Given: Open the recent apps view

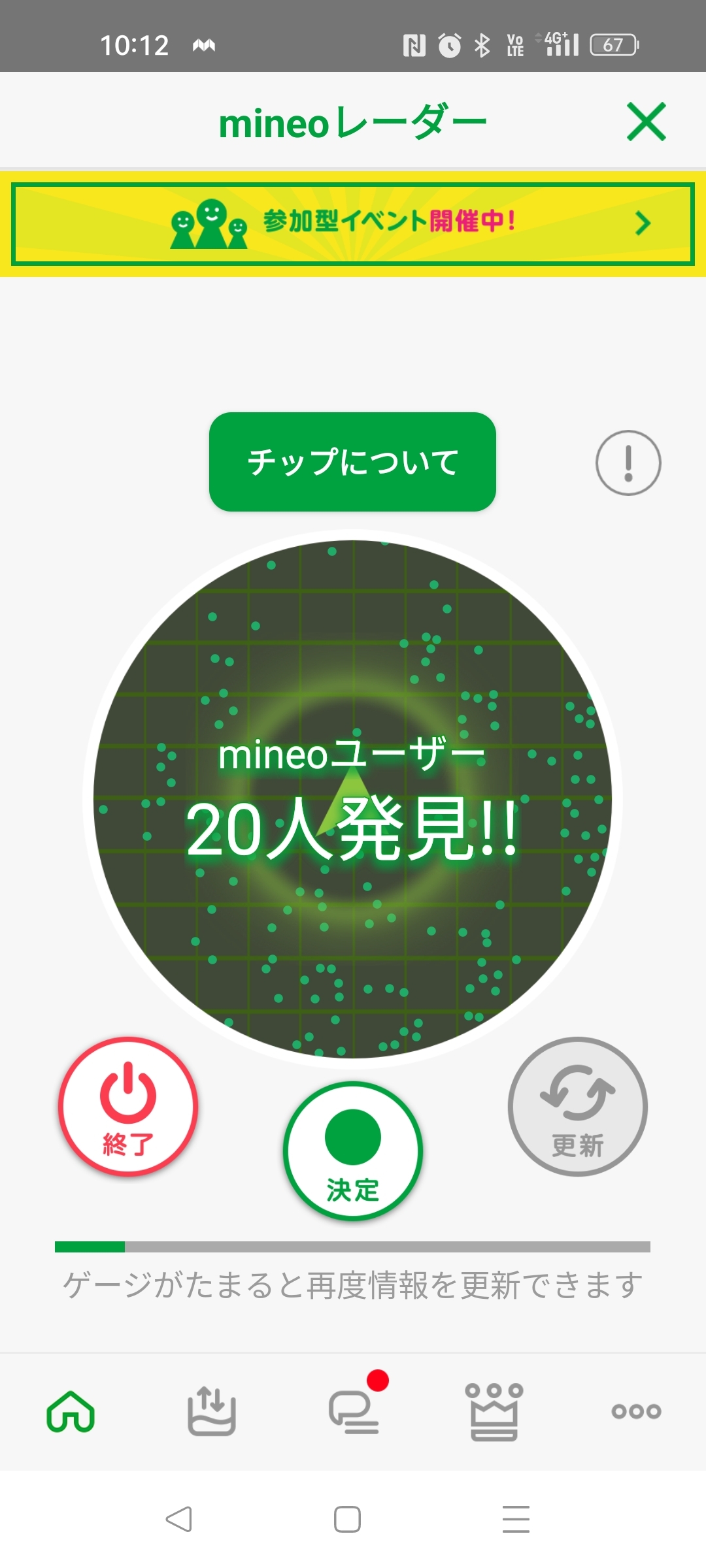Looking at the screenshot, I should (516, 1519).
